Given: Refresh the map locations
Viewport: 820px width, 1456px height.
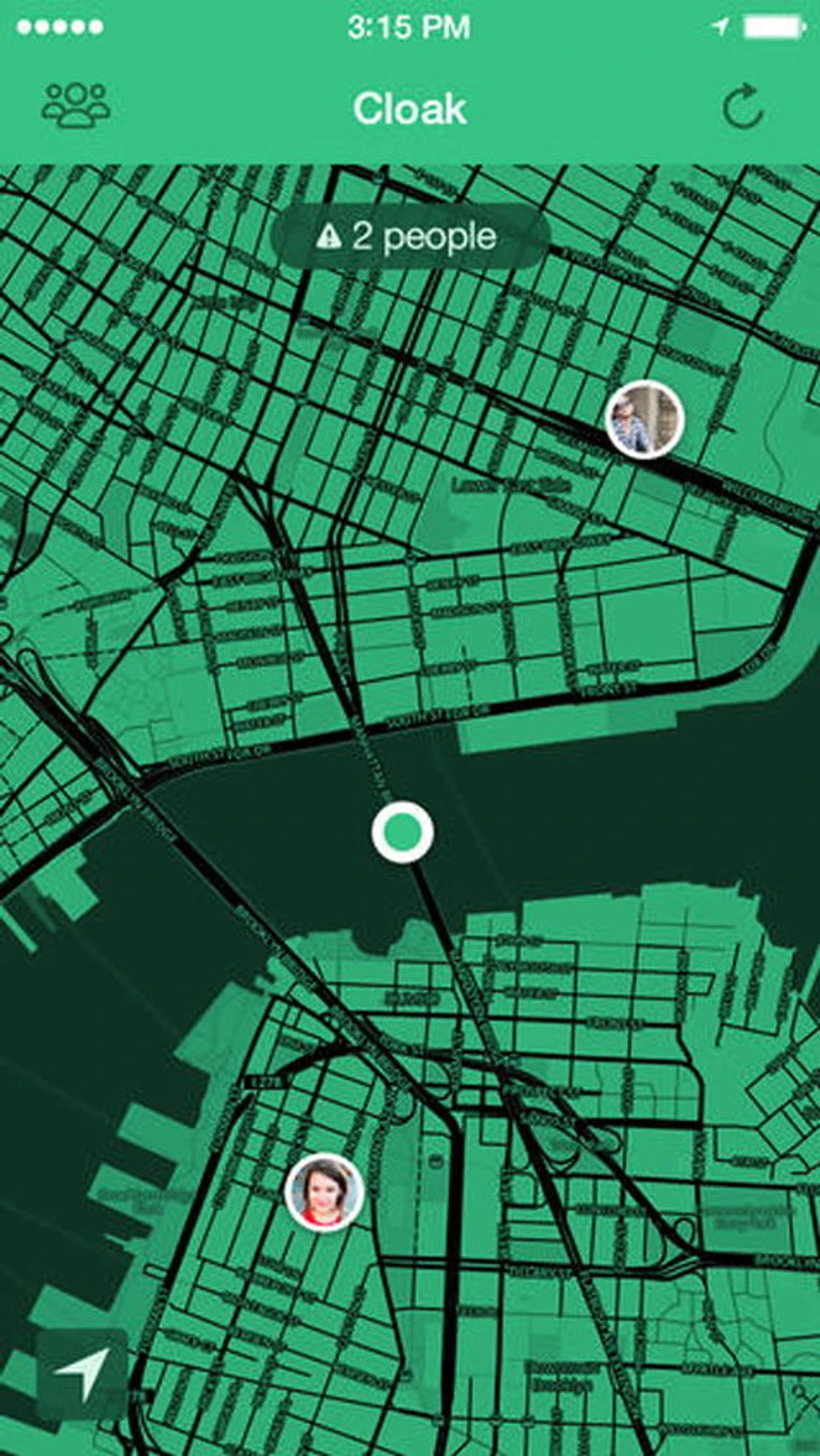Looking at the screenshot, I should [x=742, y=108].
